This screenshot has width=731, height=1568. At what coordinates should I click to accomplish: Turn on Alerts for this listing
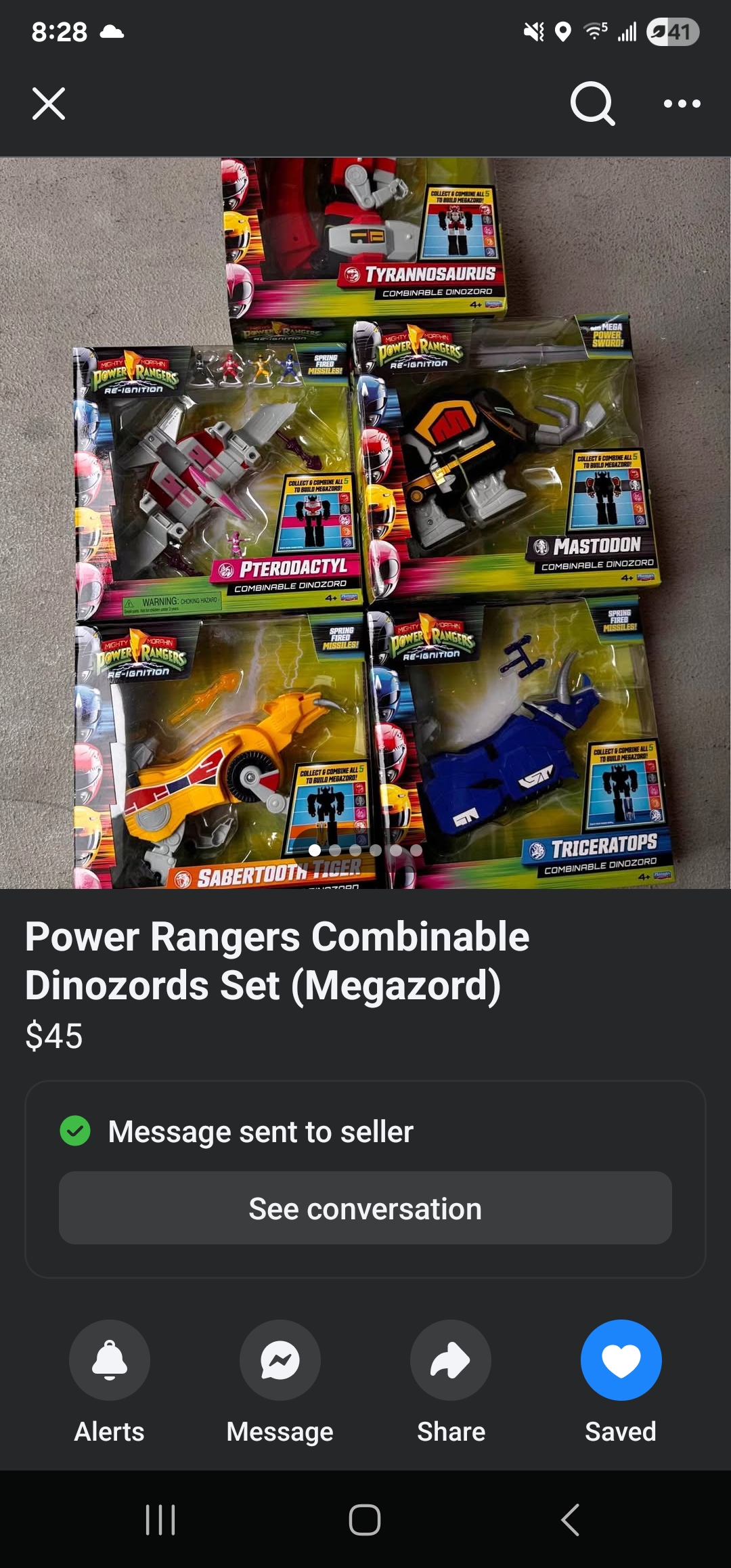110,1360
